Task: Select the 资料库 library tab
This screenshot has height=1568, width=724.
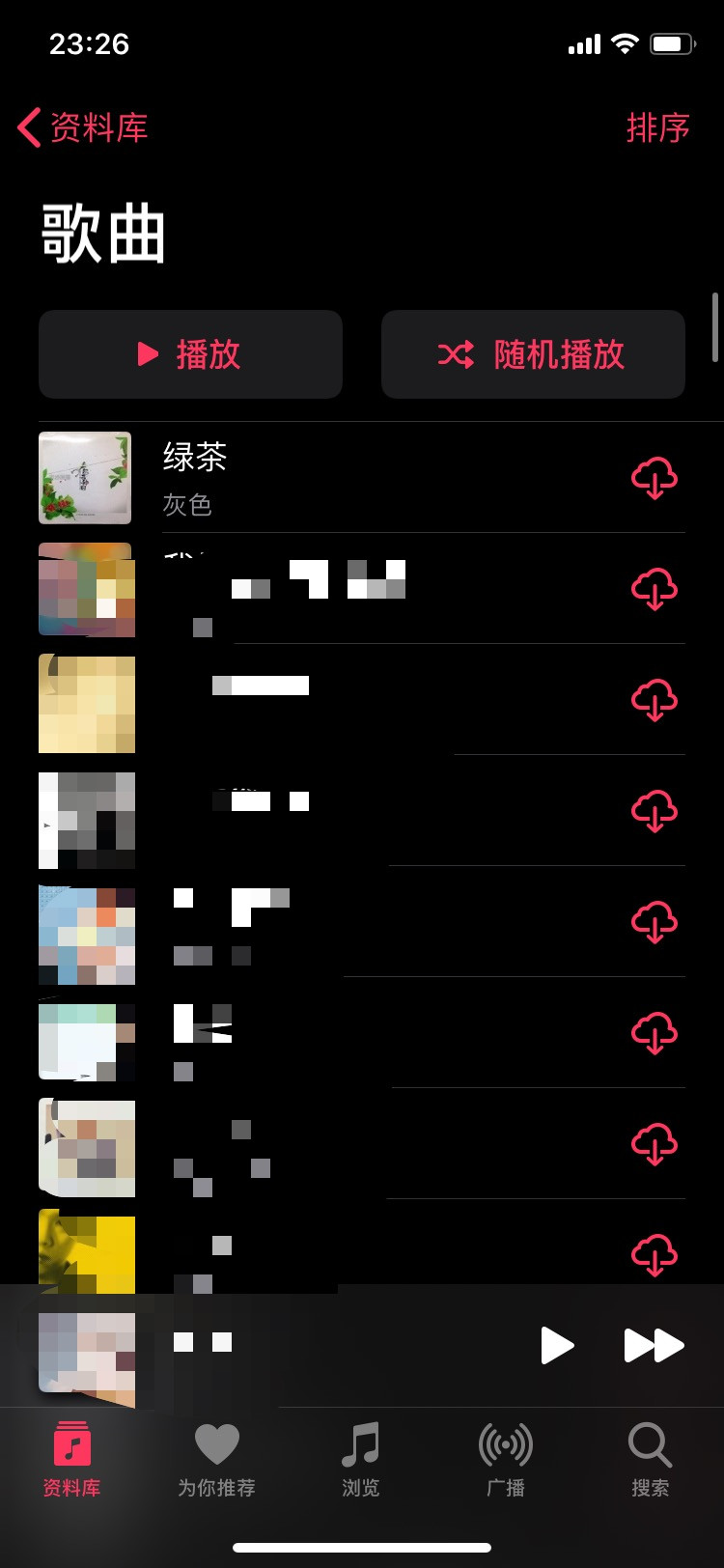Action: [72, 1459]
